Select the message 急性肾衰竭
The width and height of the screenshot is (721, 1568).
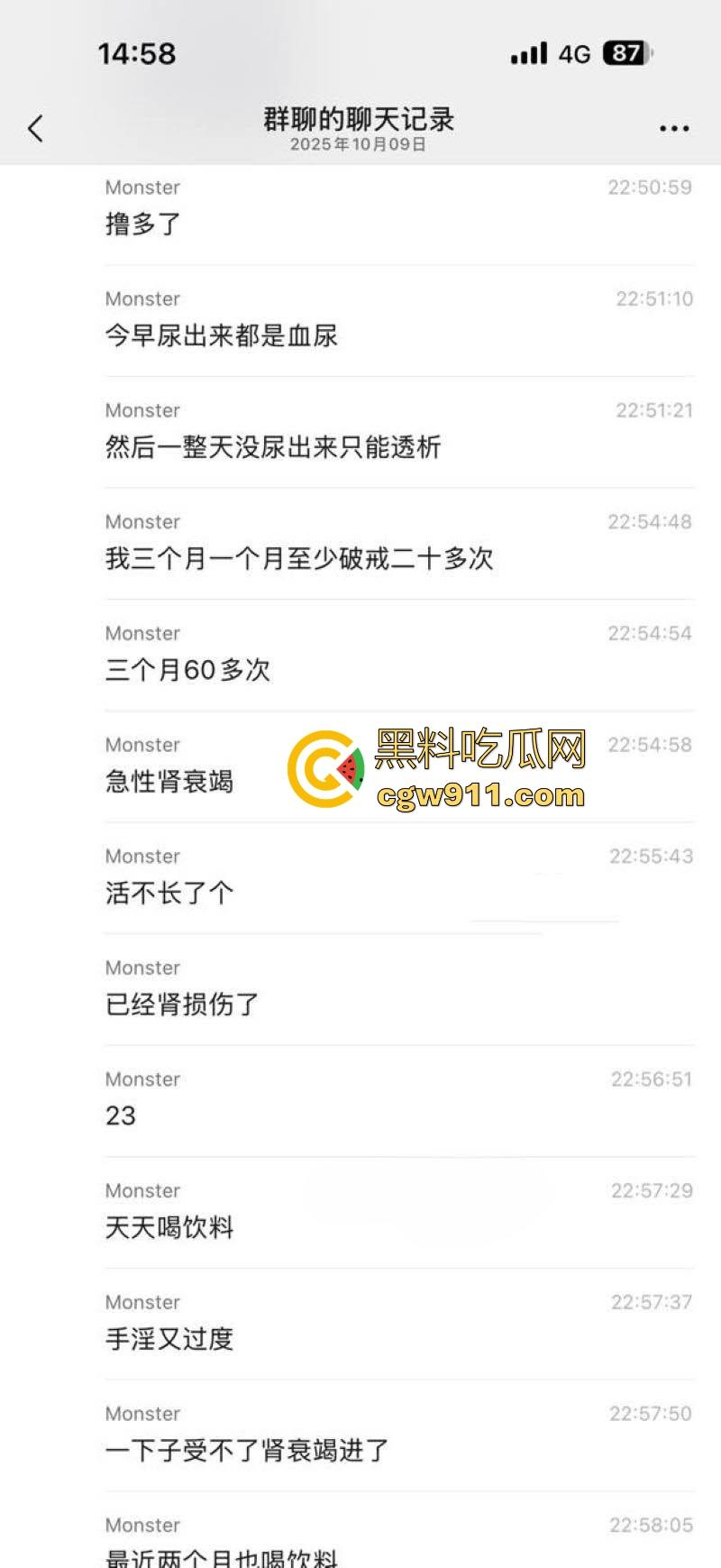click(168, 782)
